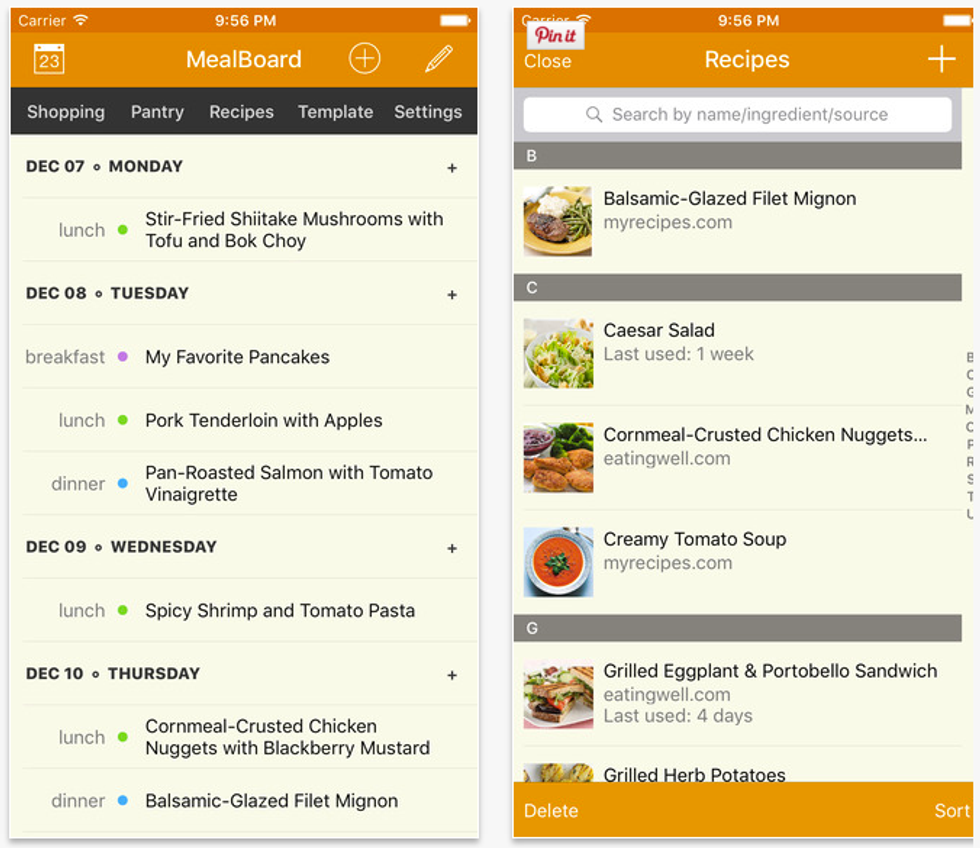Tap the search by name/ingredient/source field
This screenshot has width=980, height=848.
click(737, 114)
